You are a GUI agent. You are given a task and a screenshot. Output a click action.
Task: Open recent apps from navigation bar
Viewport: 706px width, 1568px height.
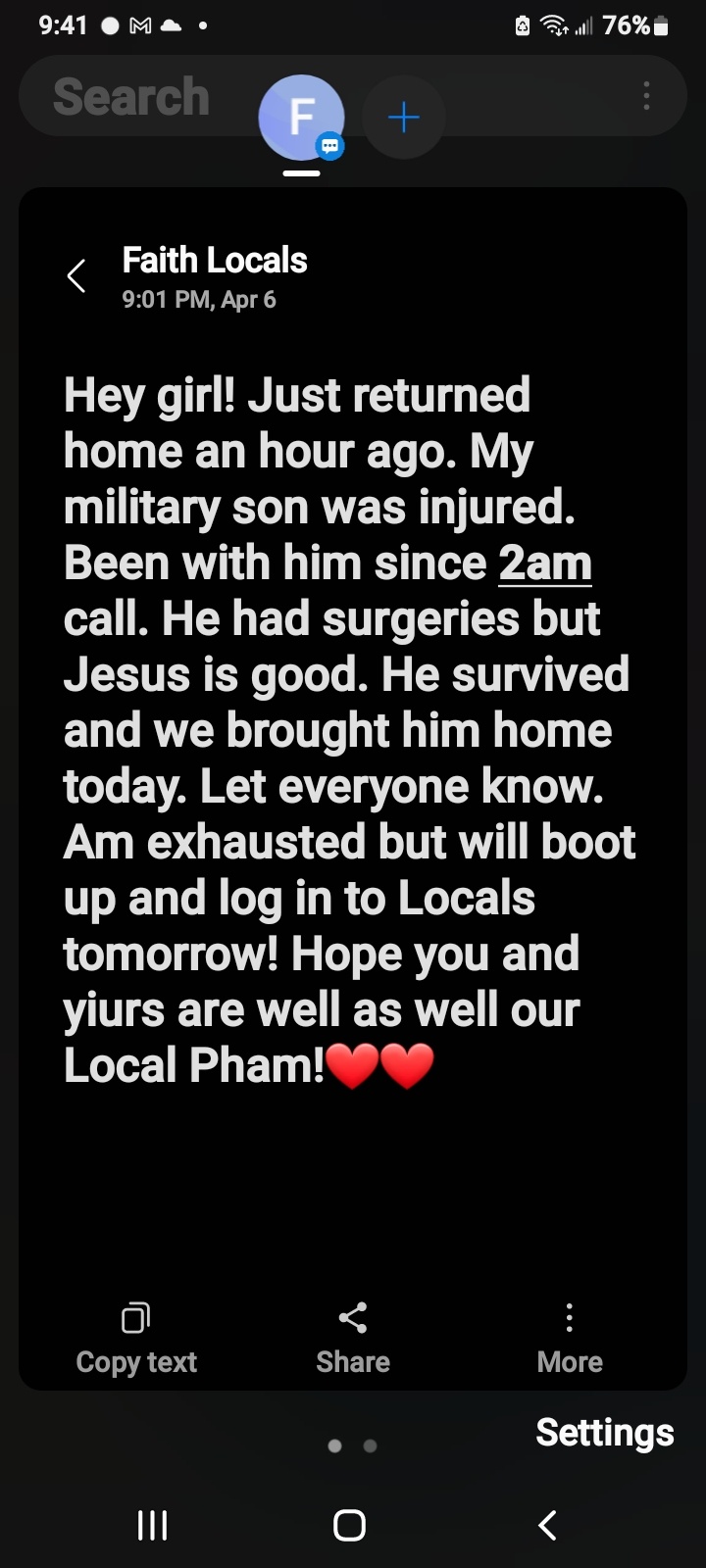153,1525
